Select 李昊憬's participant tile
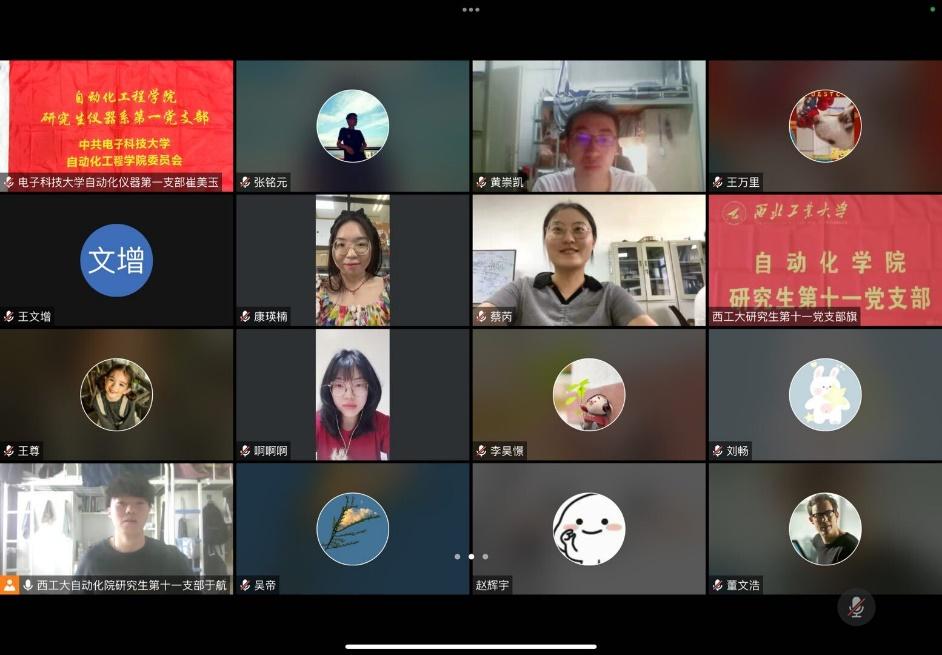Viewport: 942px width, 655px height. pyautogui.click(x=588, y=394)
